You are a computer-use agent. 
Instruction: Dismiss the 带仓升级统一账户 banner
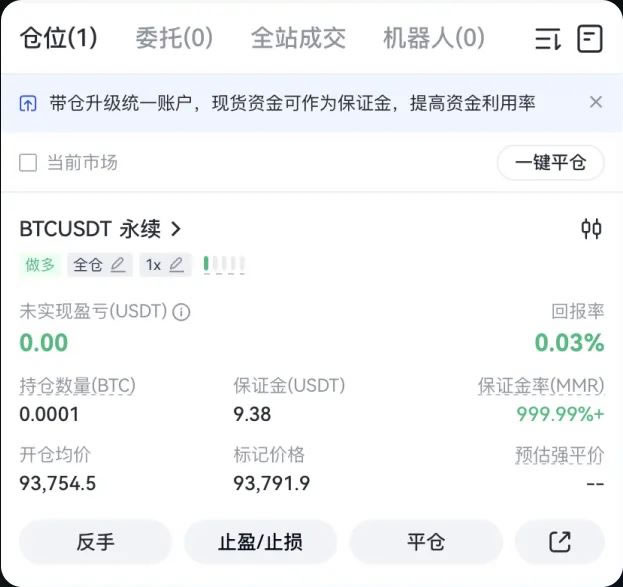(x=596, y=102)
